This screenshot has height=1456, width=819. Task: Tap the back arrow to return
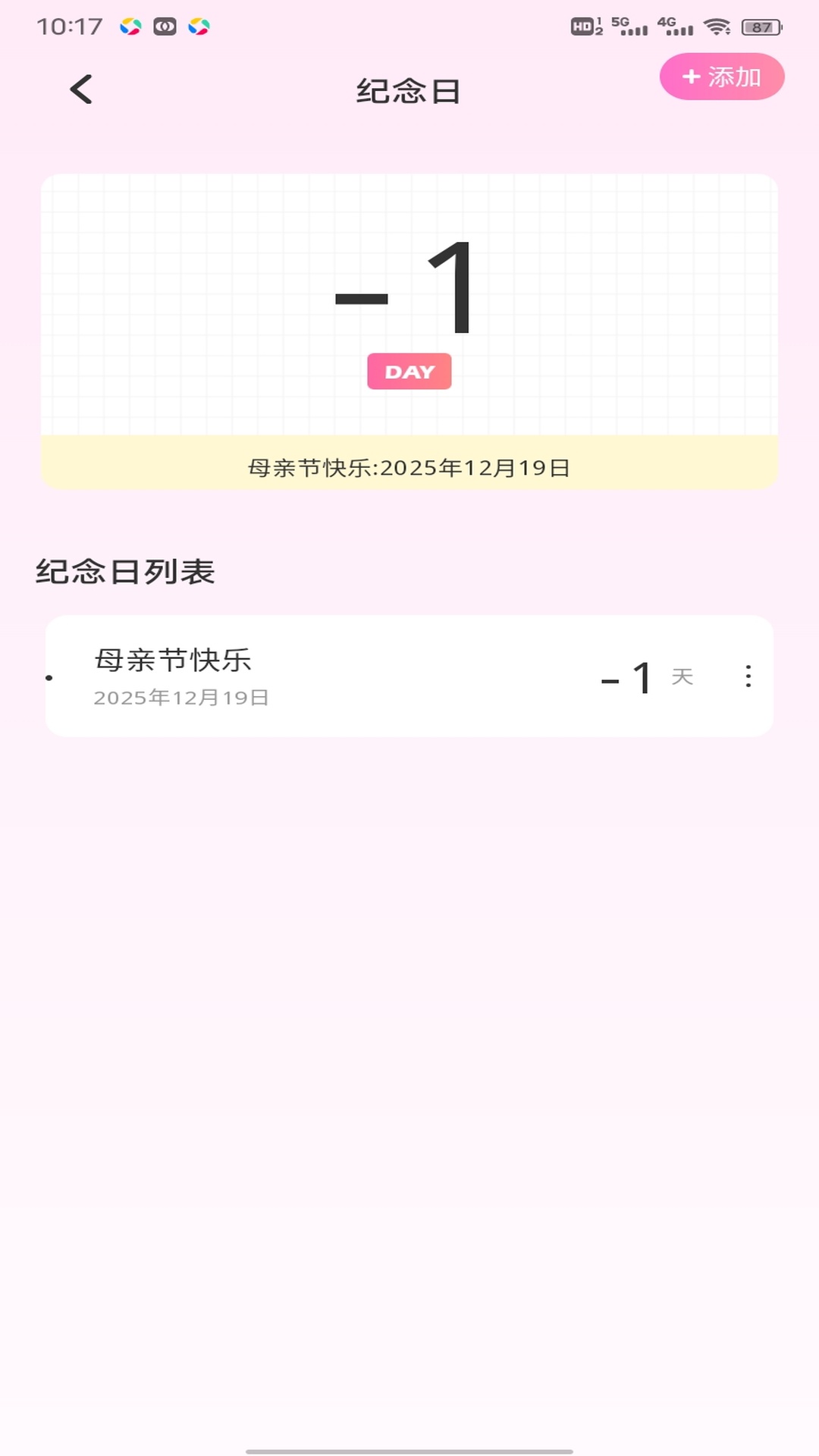[81, 89]
